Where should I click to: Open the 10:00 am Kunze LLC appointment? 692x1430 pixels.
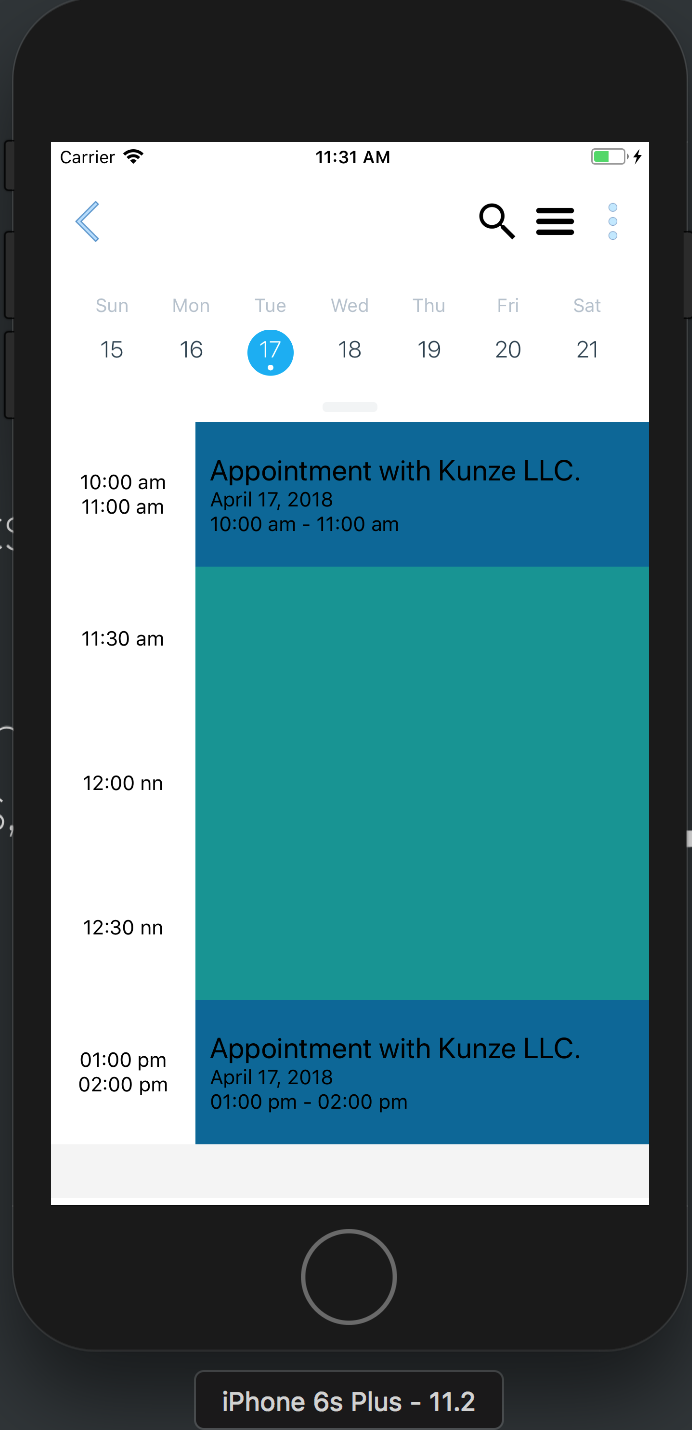[x=421, y=495]
